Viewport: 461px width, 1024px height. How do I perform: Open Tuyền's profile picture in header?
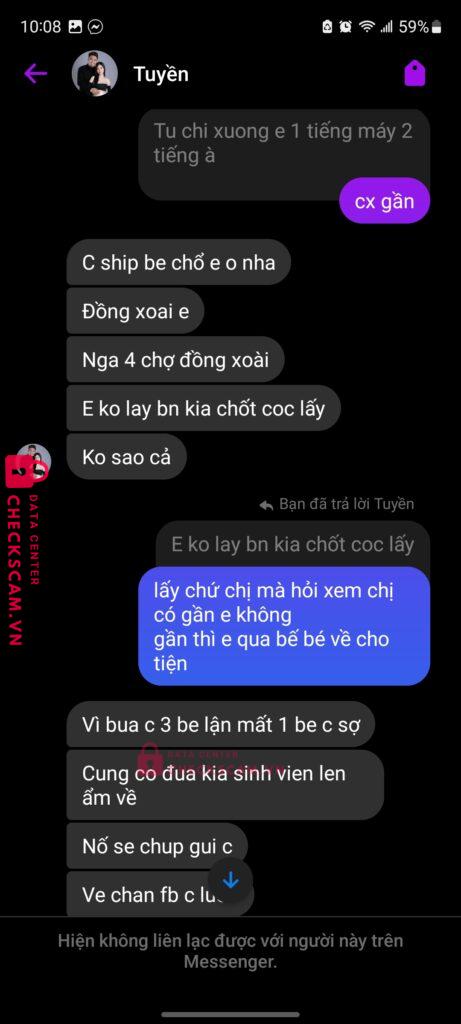coord(95,74)
